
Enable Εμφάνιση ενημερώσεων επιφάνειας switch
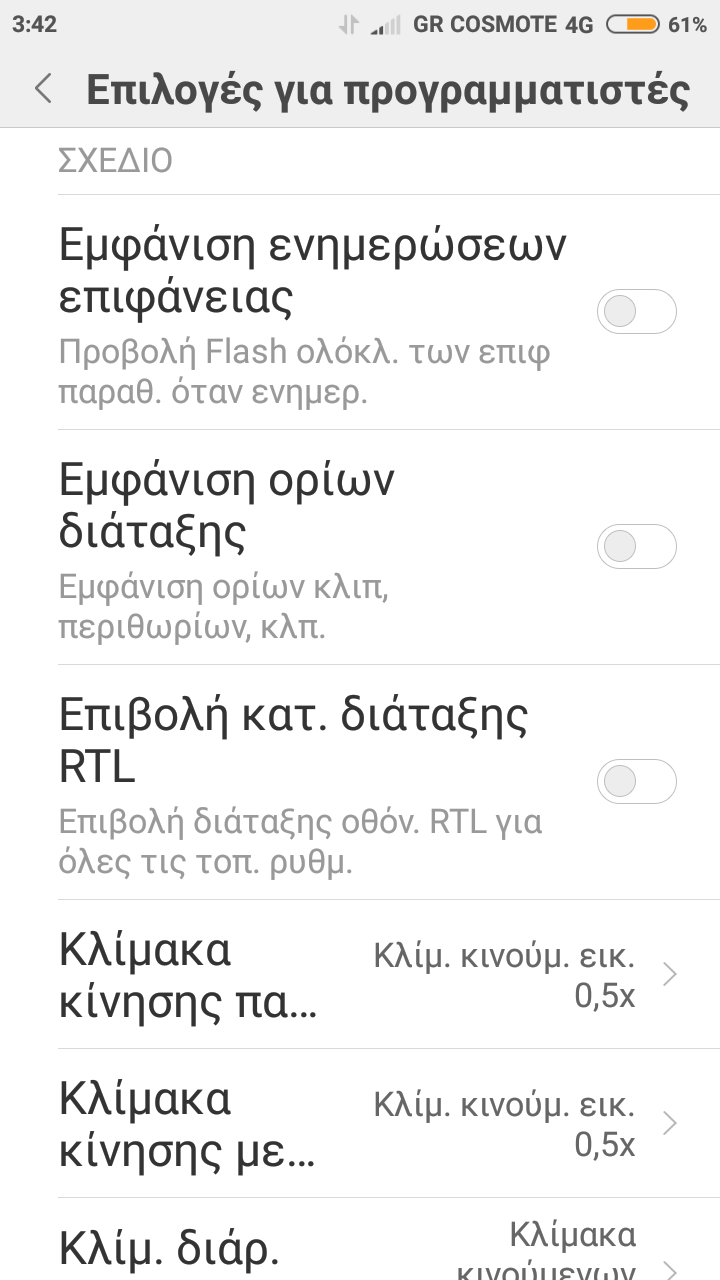tap(636, 312)
